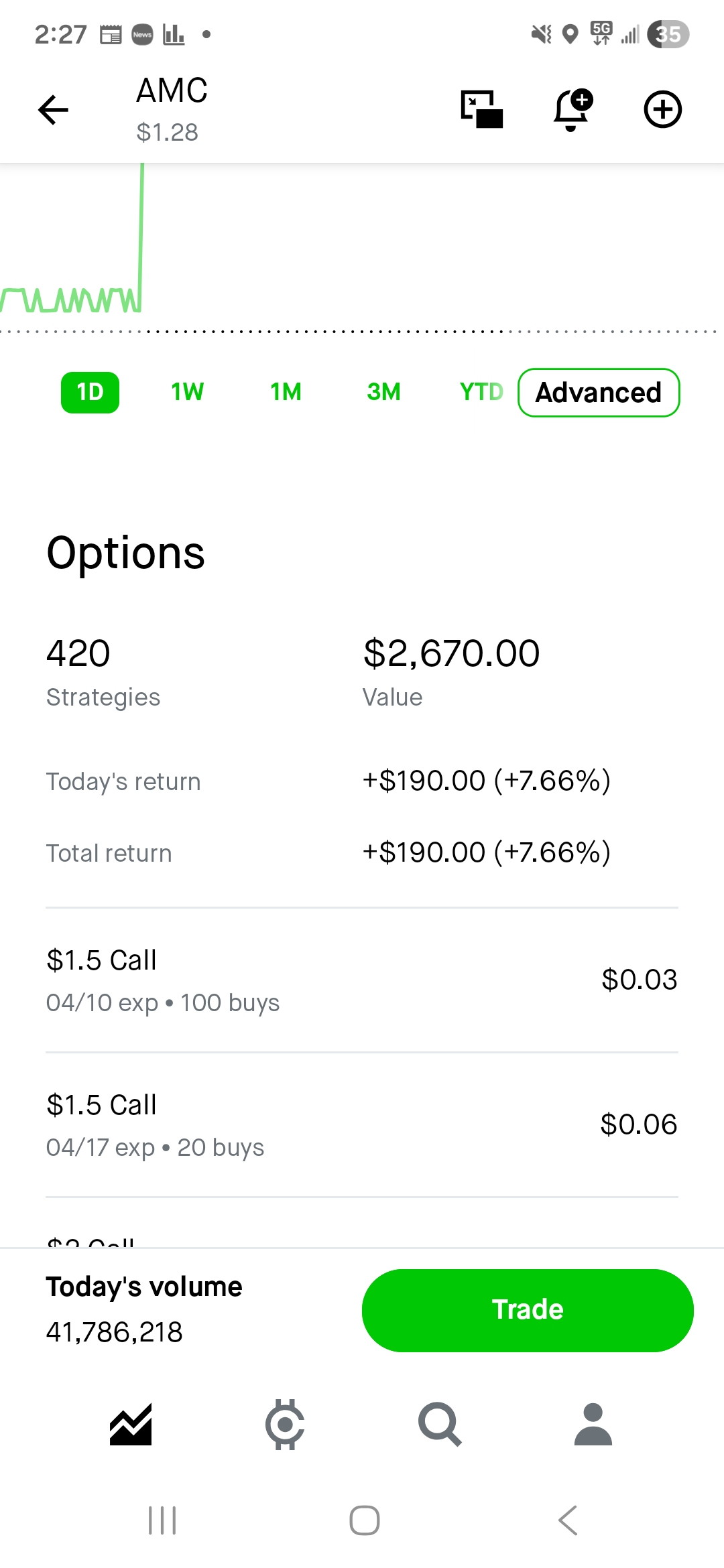This screenshot has height=1568, width=724.
Task: Switch chart to 1W range
Action: 187,392
